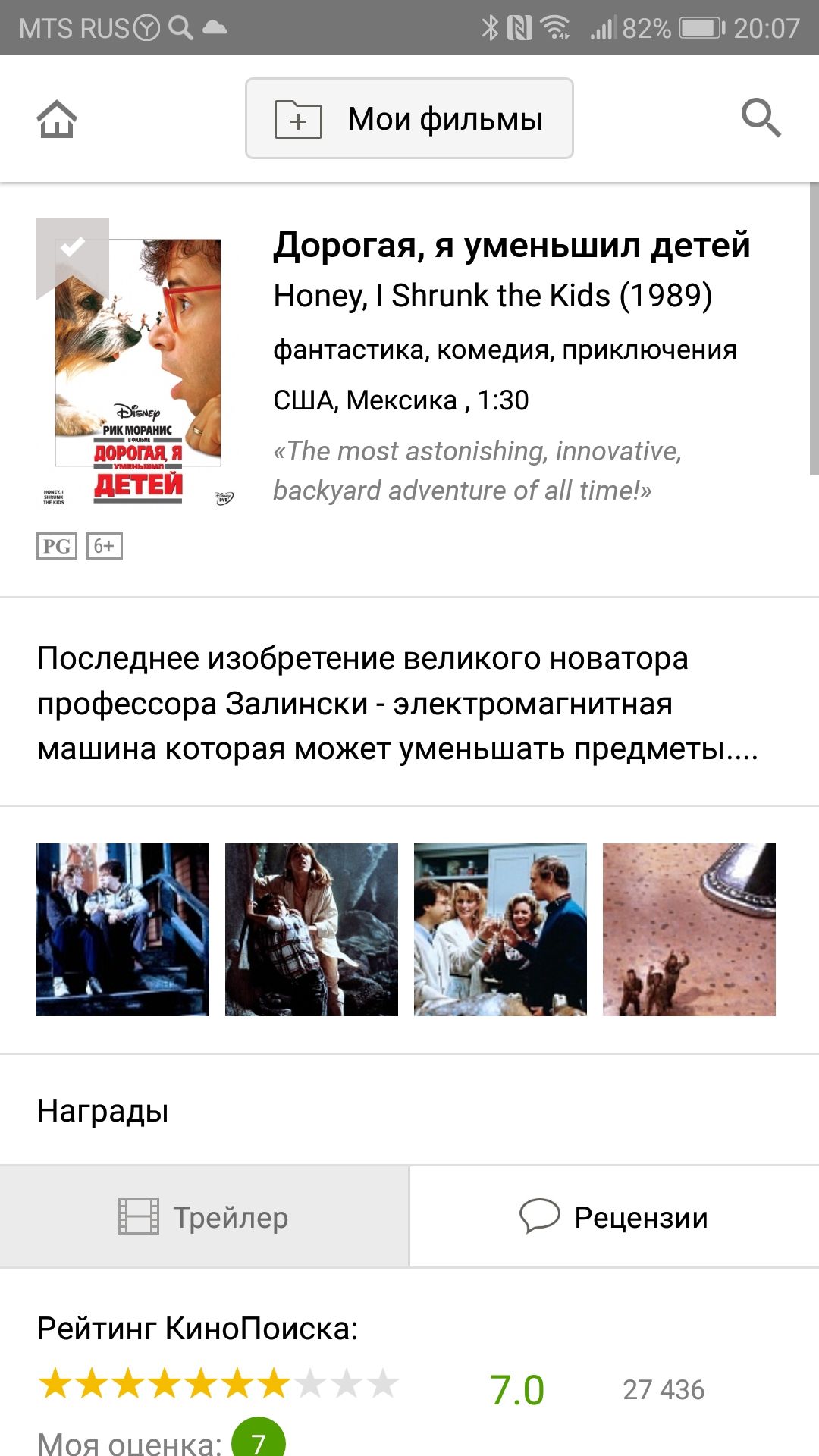Read the Рецензии
Image resolution: width=819 pixels, height=1456 pixels.
(x=615, y=1217)
